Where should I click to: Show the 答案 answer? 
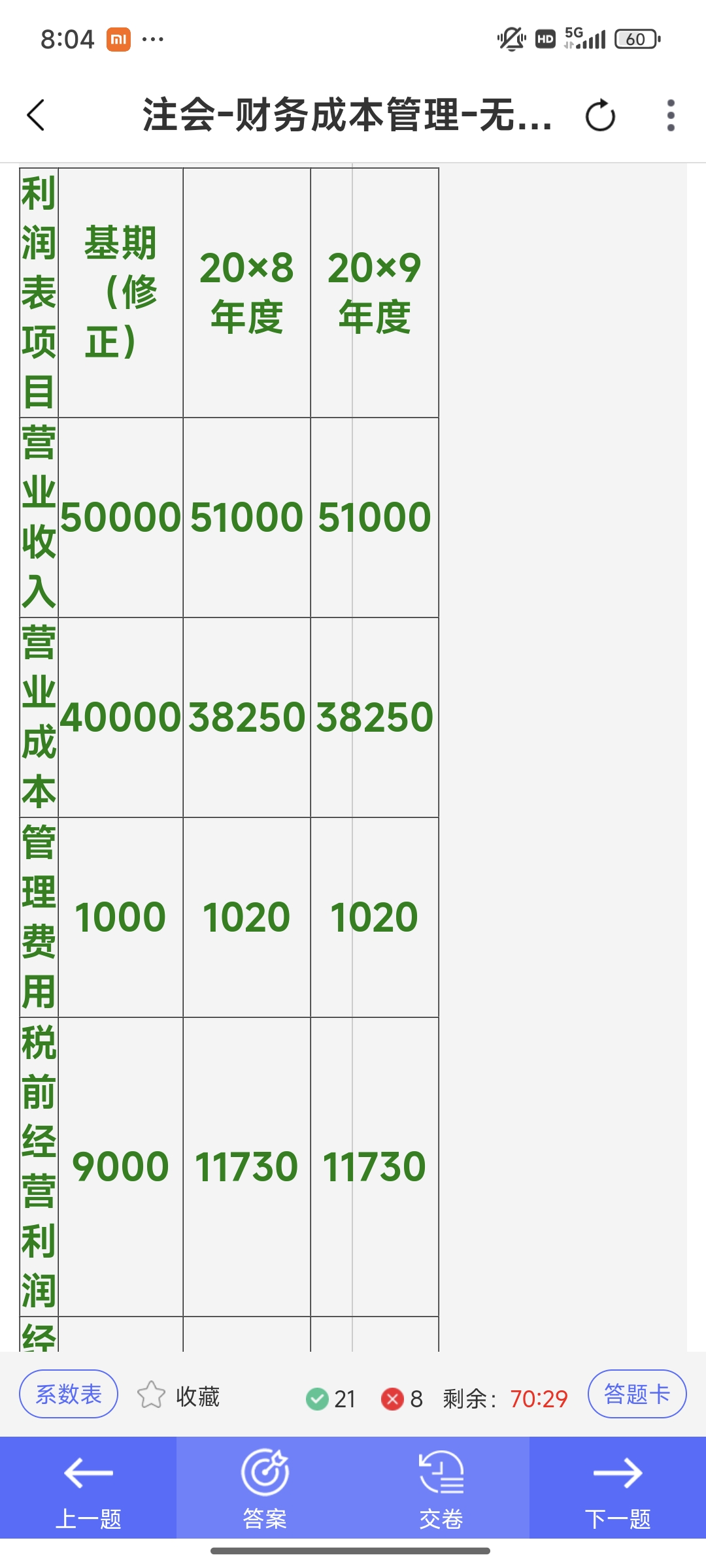(x=265, y=1488)
